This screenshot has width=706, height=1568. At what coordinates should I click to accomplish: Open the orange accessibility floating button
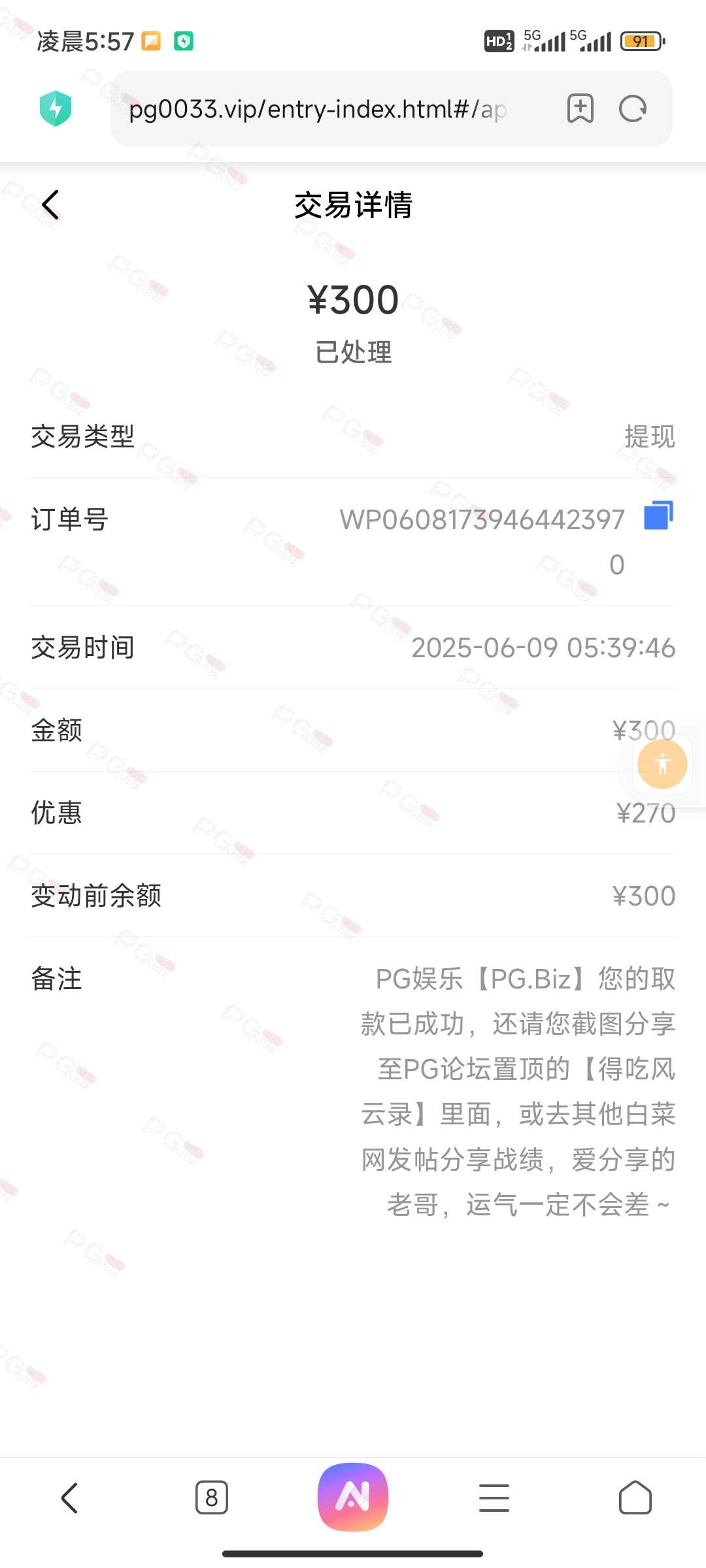point(662,764)
